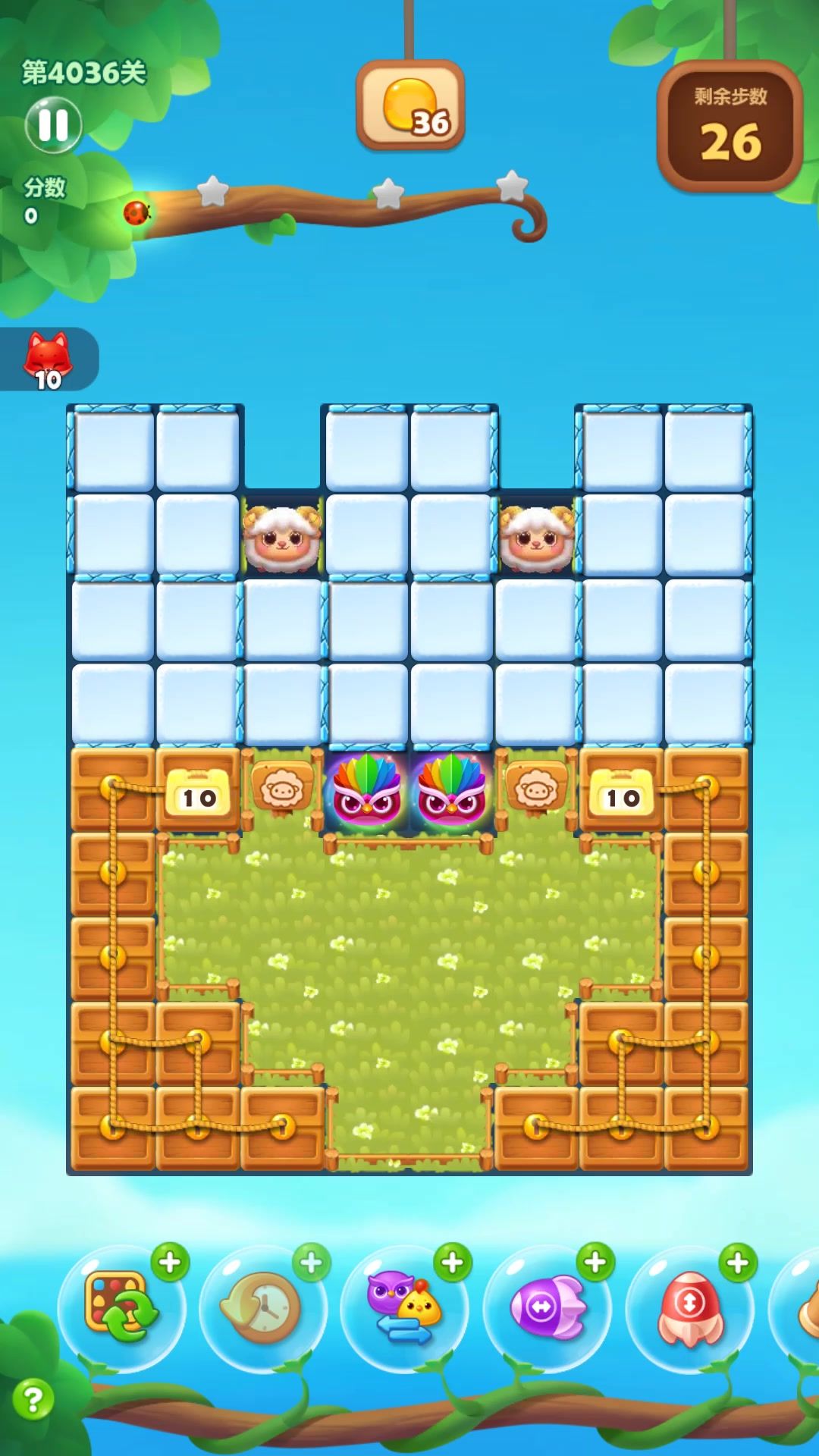Use the purple horizontal rocket booster
Viewport: 819px width, 1456px height.
pos(547,1307)
